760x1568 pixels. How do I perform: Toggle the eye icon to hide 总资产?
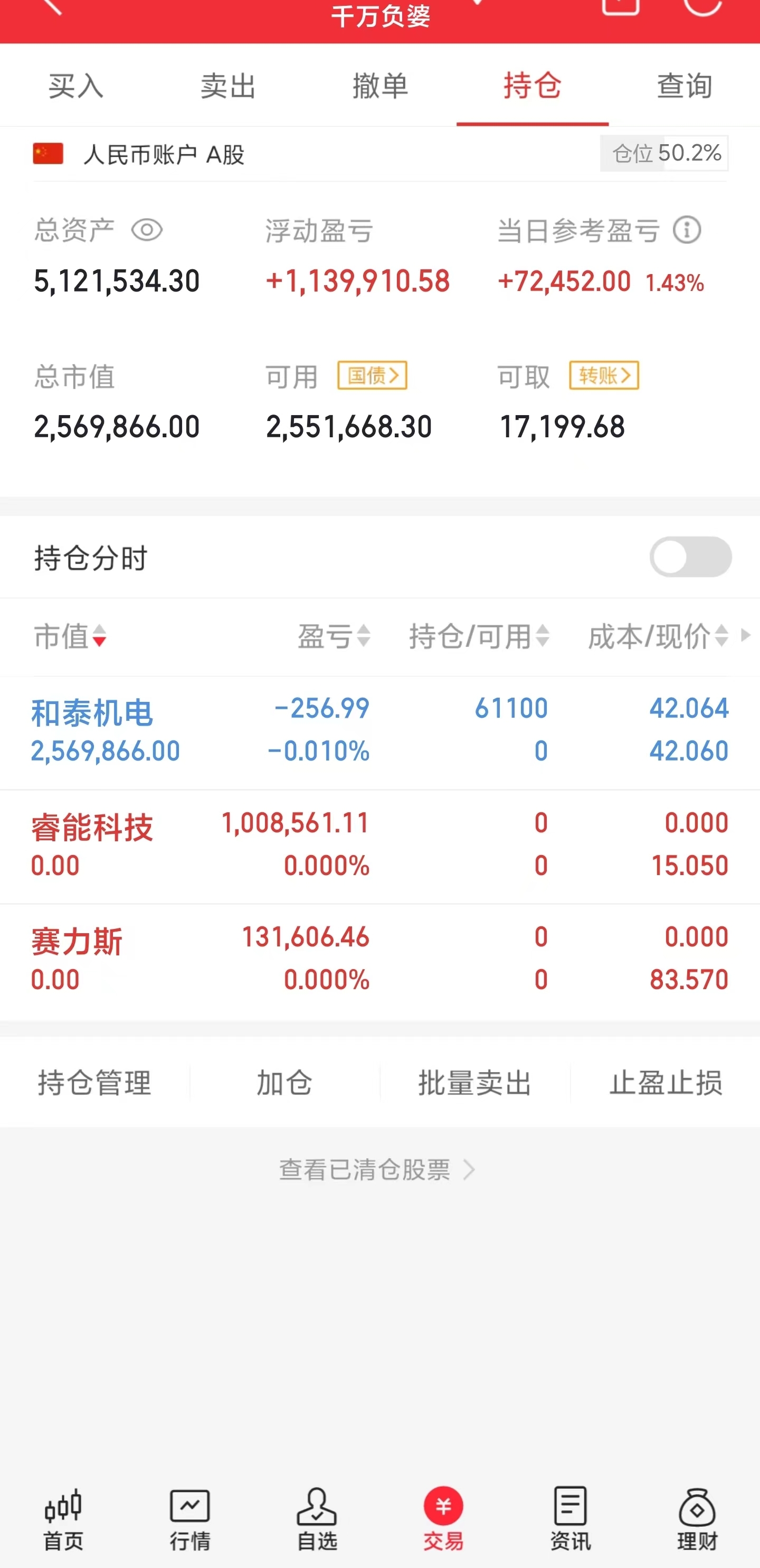pos(148,230)
